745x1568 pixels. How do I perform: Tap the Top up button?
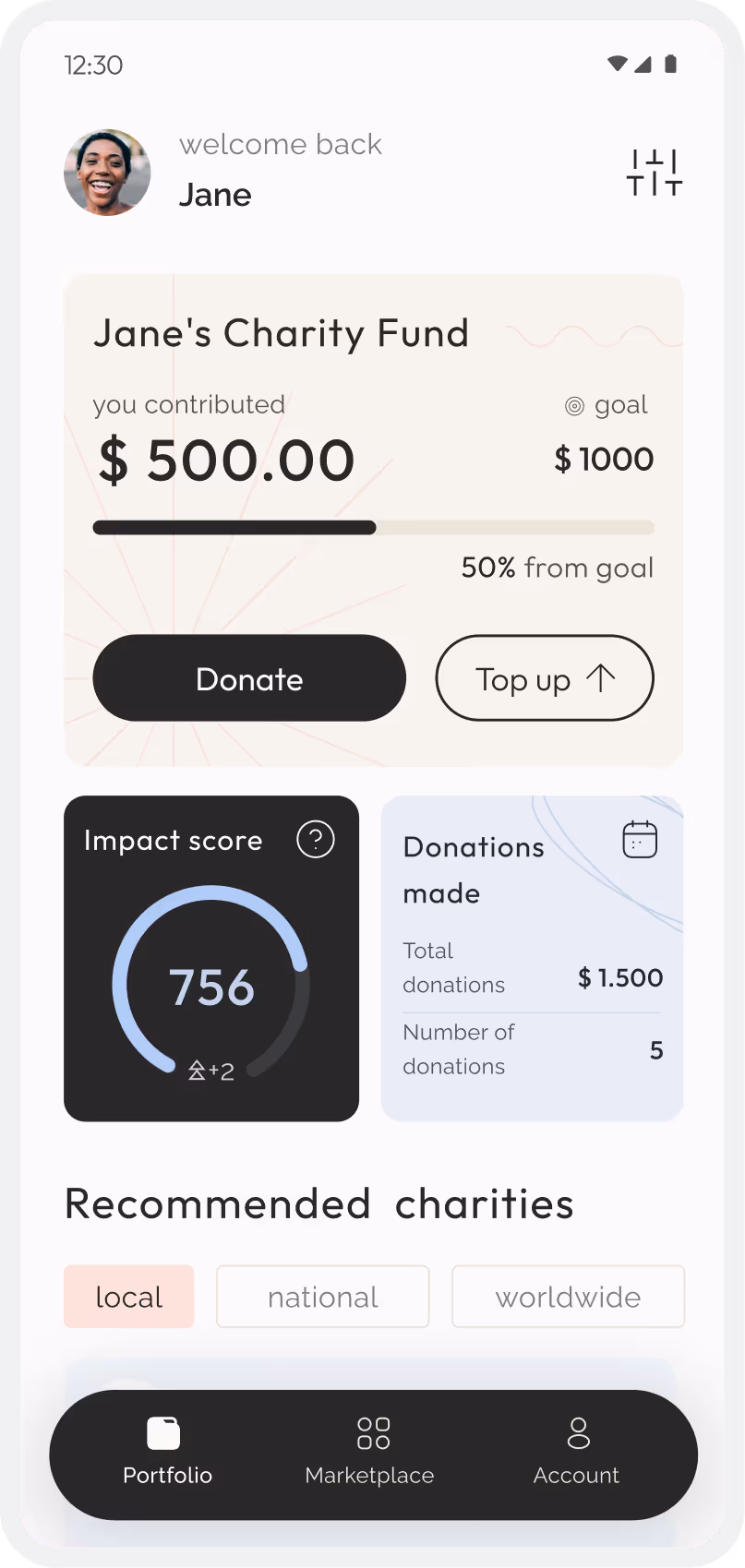tap(544, 678)
